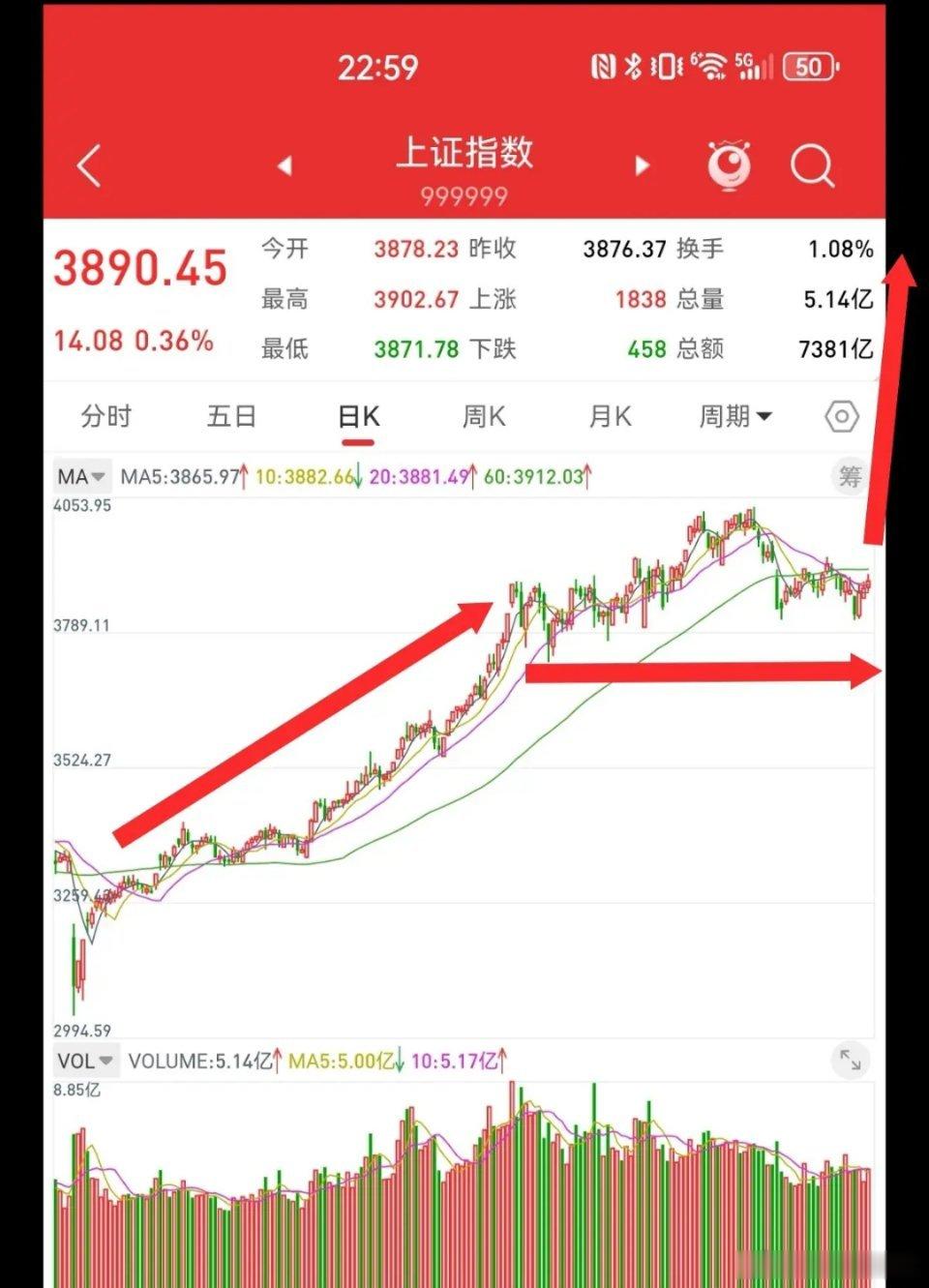Tap the current price 3890.45

coord(140,267)
